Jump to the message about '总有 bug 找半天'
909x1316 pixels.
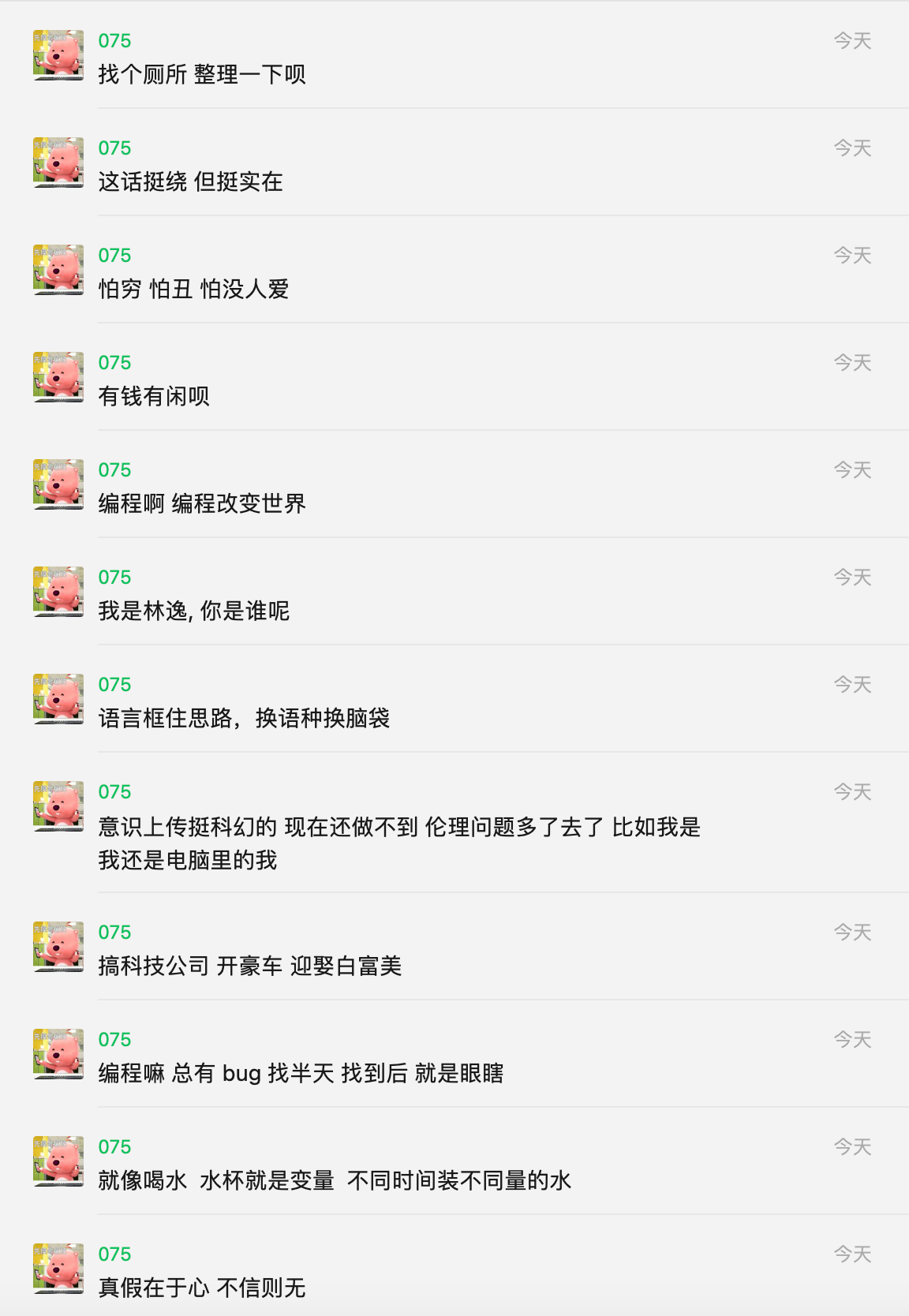301,1073
